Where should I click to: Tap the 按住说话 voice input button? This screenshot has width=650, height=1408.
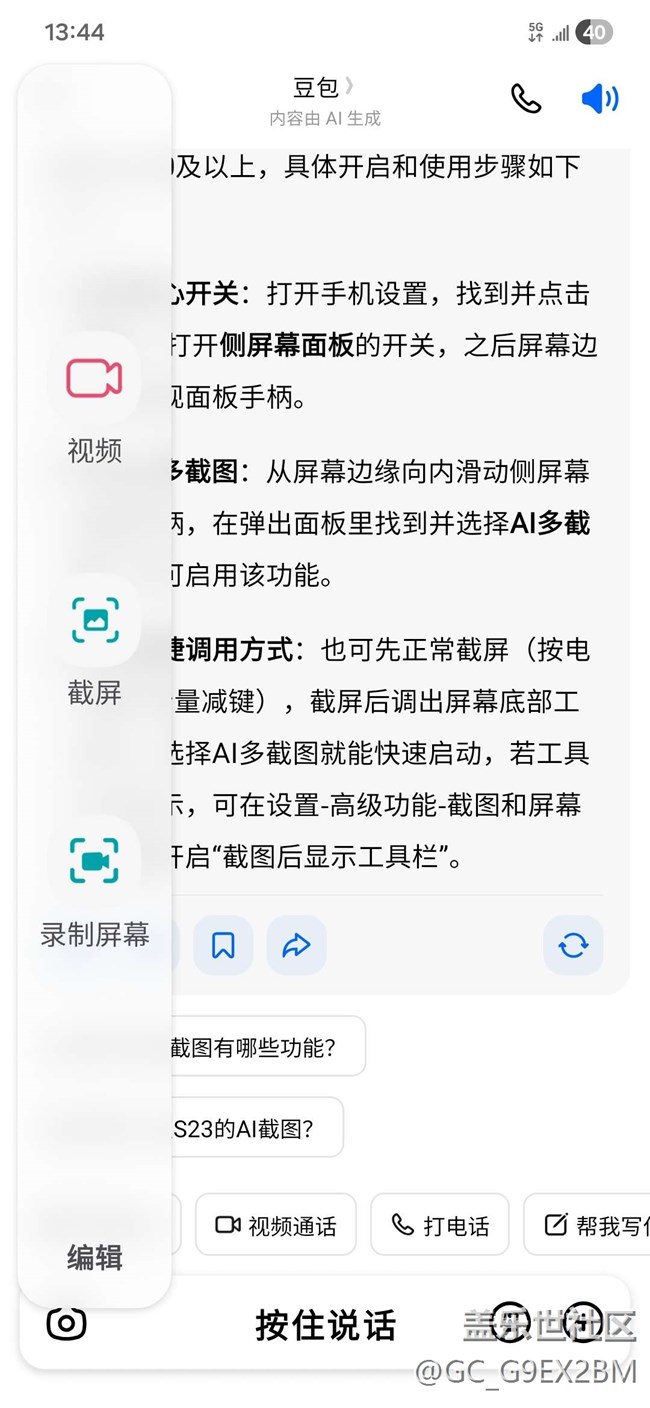click(x=325, y=1326)
